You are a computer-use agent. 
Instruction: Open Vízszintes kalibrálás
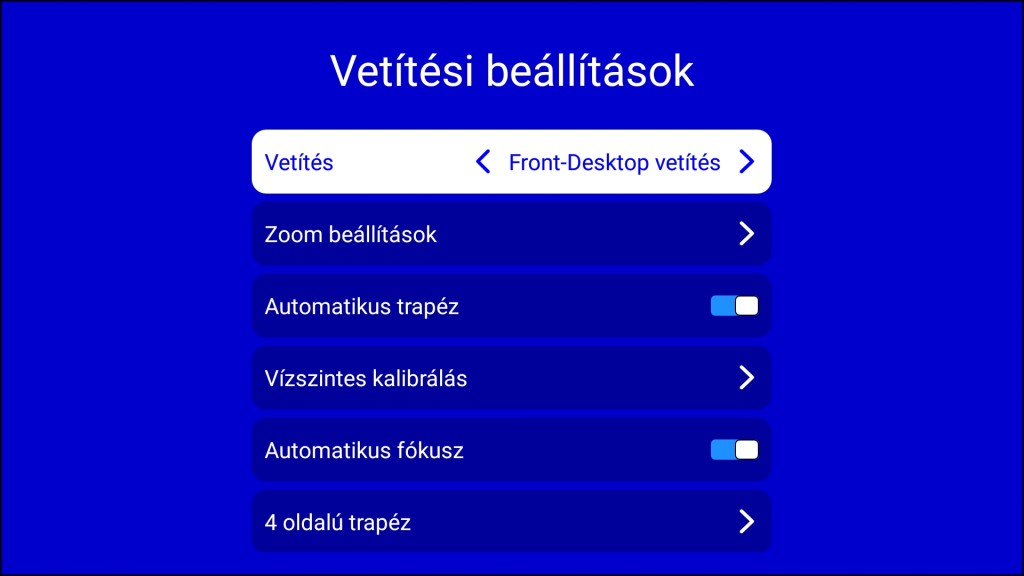pyautogui.click(x=511, y=378)
